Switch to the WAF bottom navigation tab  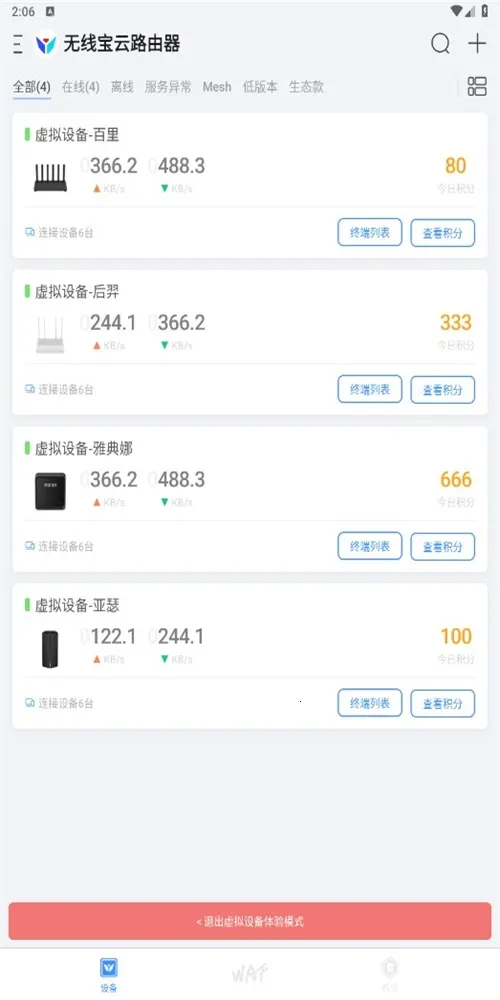(x=249, y=973)
